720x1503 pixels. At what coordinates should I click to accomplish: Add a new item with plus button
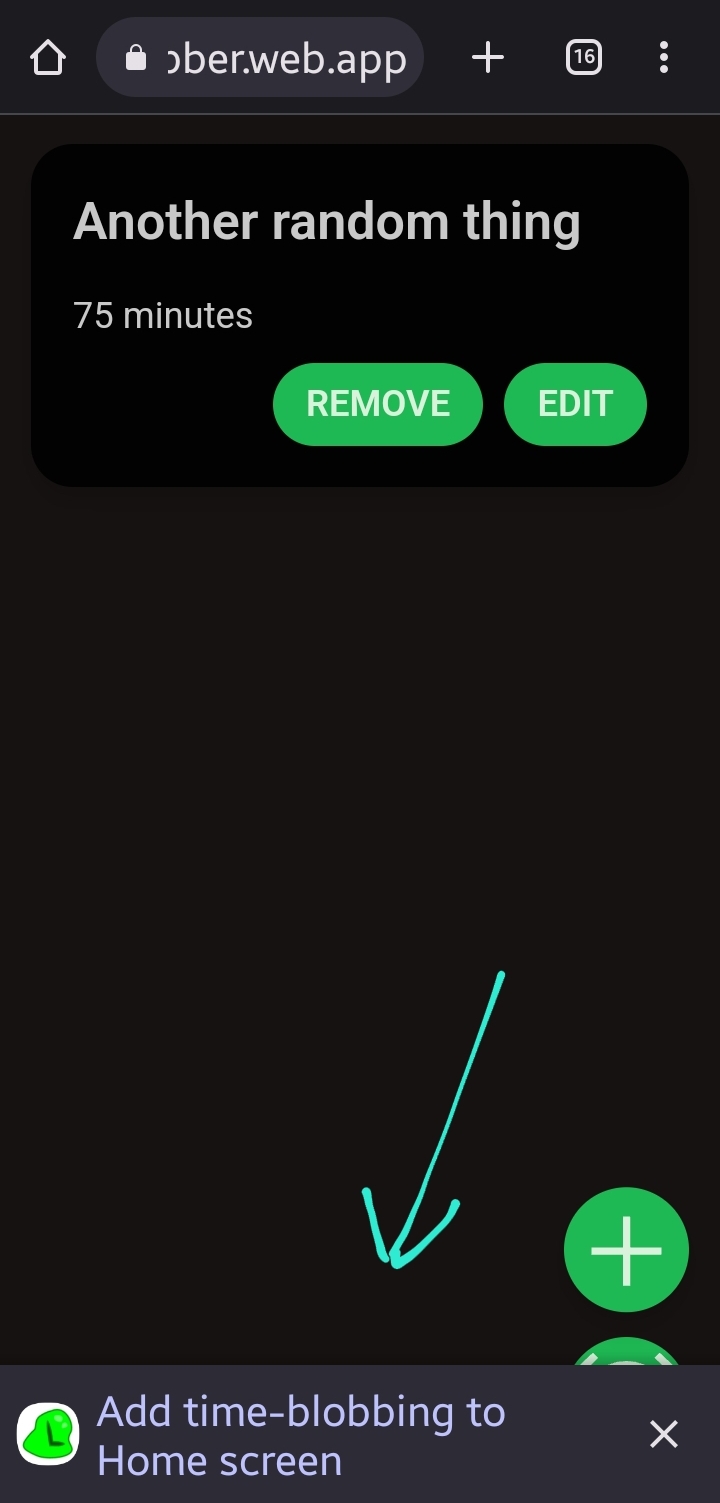pyautogui.click(x=626, y=1249)
